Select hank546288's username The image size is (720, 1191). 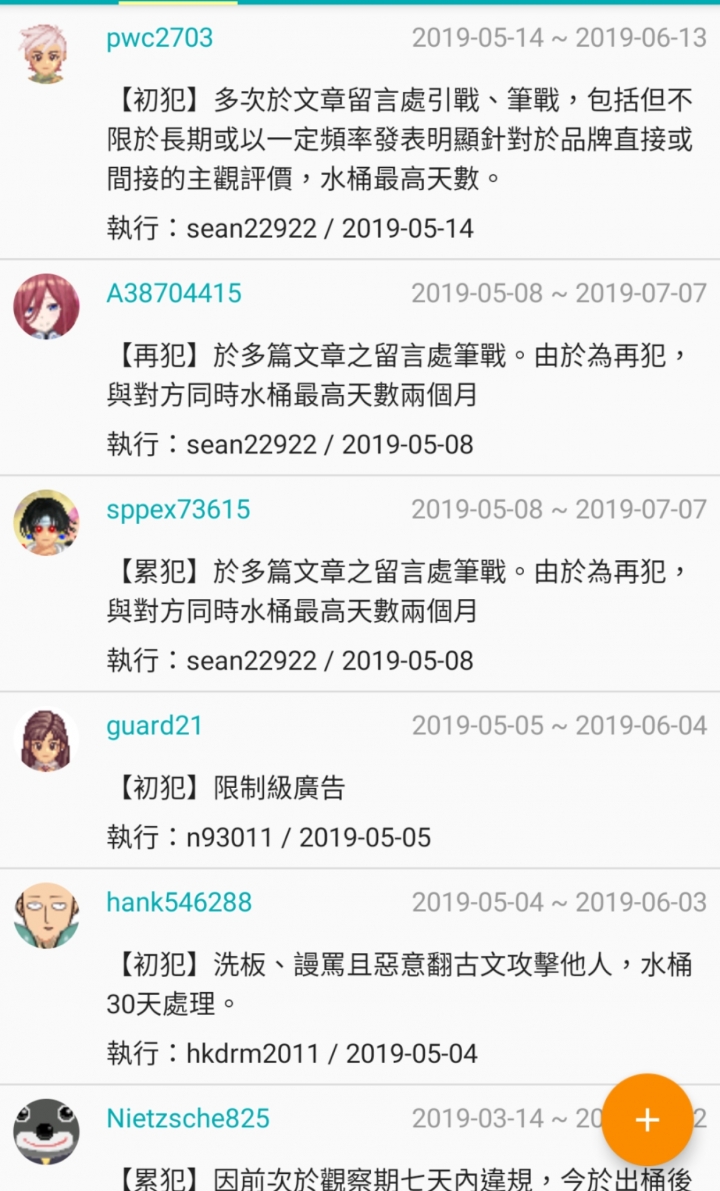coord(179,902)
